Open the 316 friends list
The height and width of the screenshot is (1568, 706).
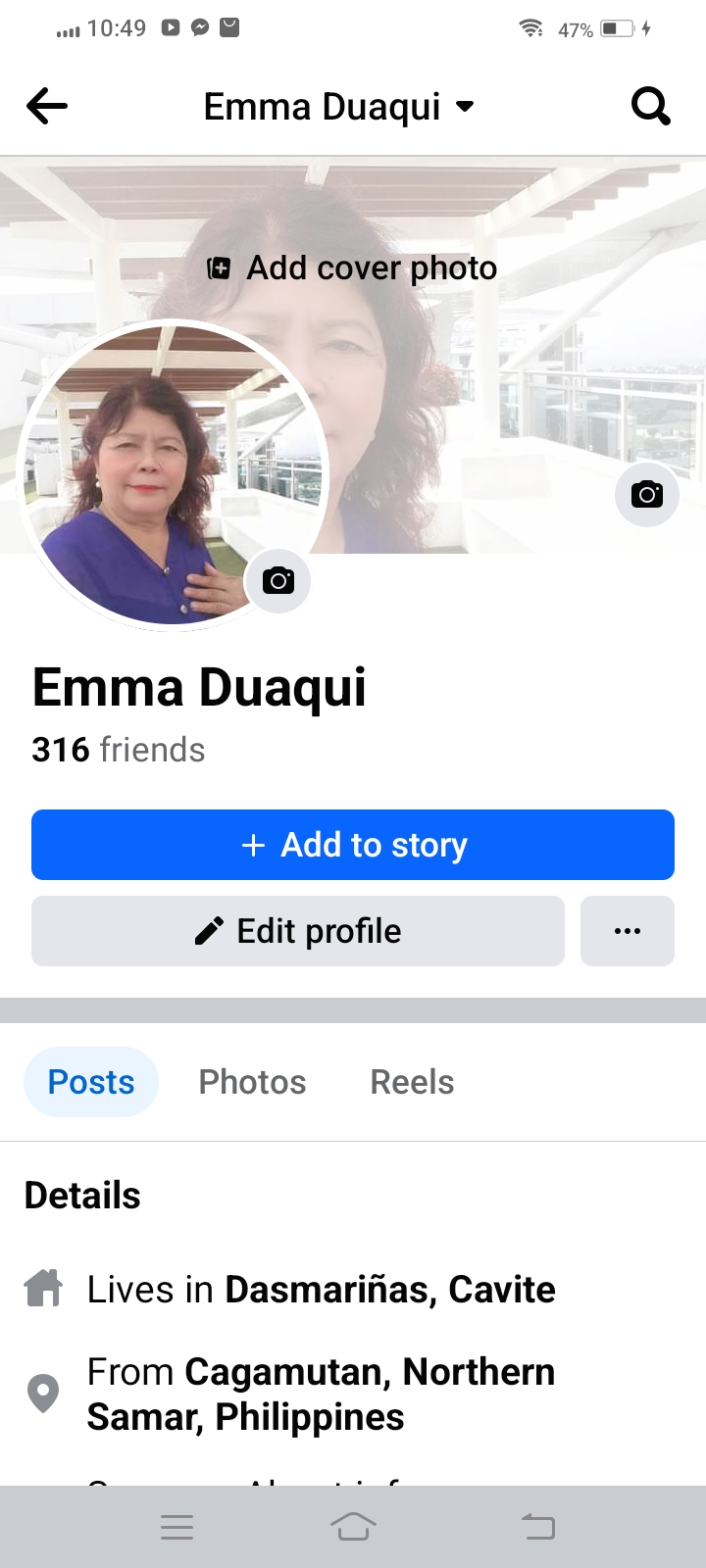tap(119, 750)
